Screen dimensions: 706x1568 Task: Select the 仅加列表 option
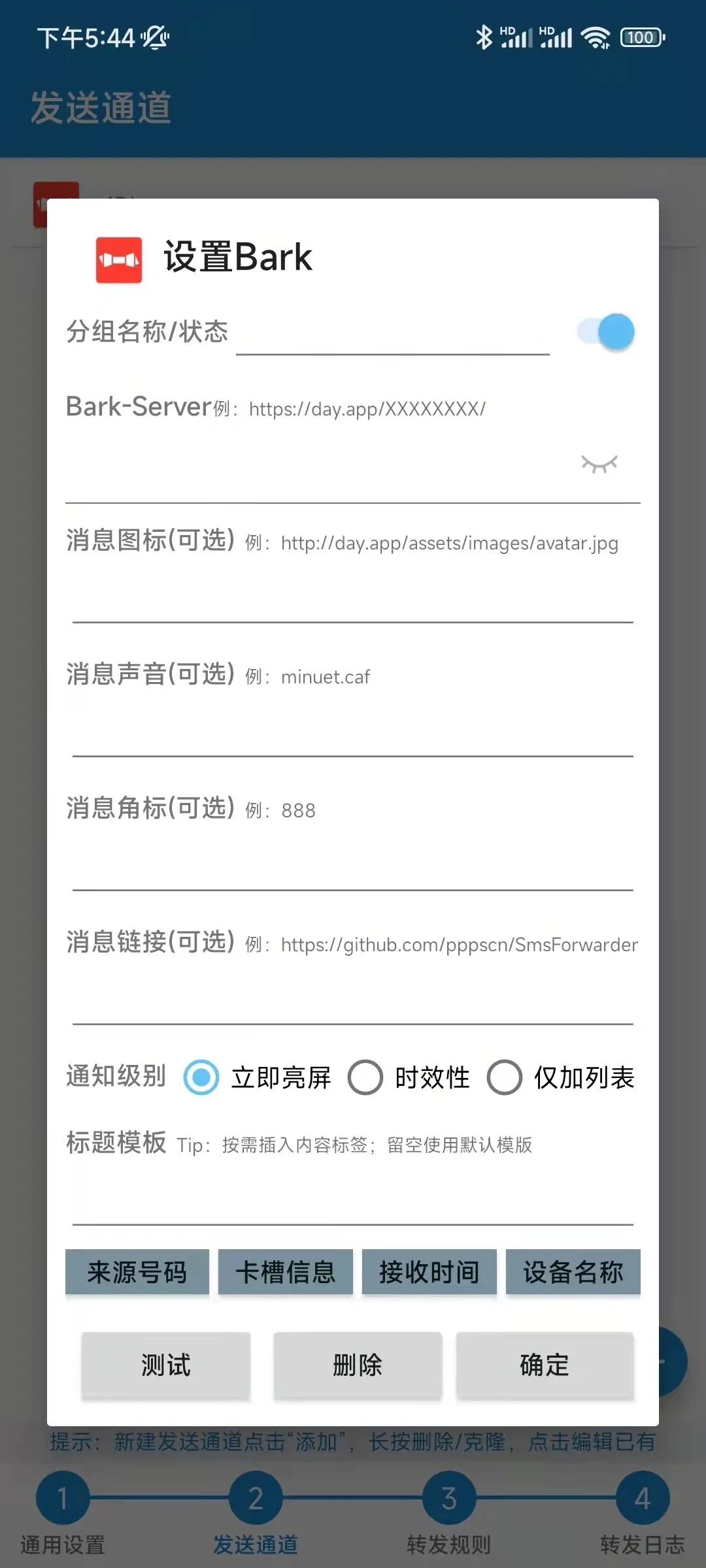click(x=561, y=1077)
